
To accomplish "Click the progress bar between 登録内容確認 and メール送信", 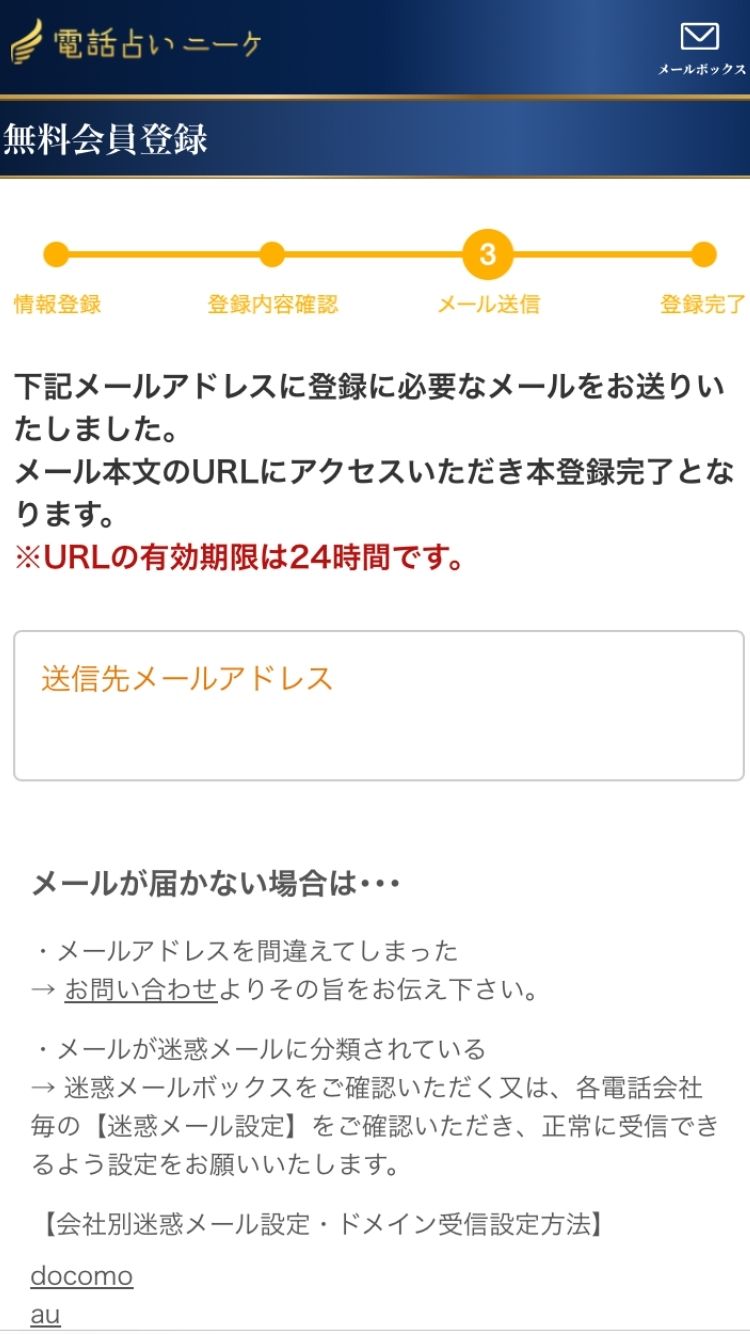I will point(382,253).
